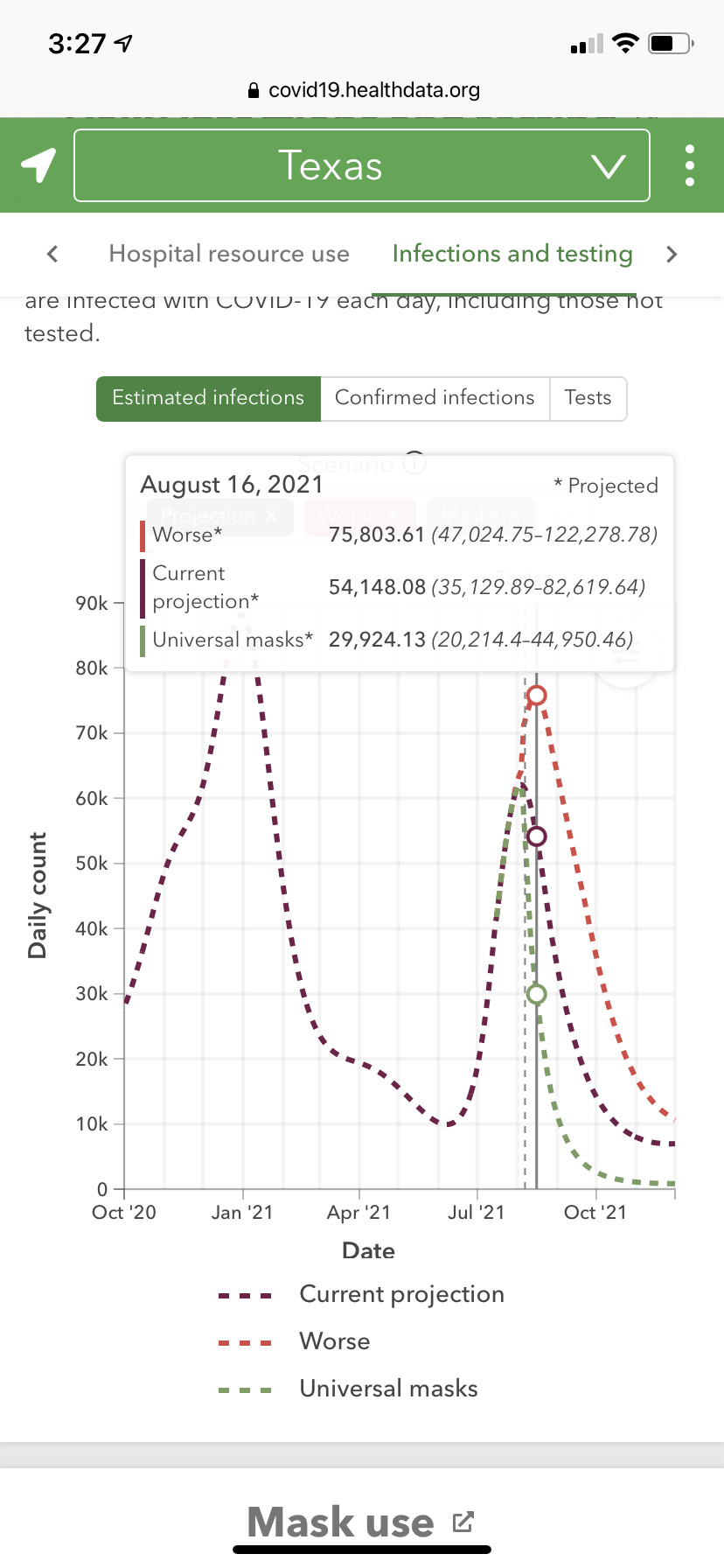Switch to Tests view
The height and width of the screenshot is (1568, 724).
[x=588, y=398]
